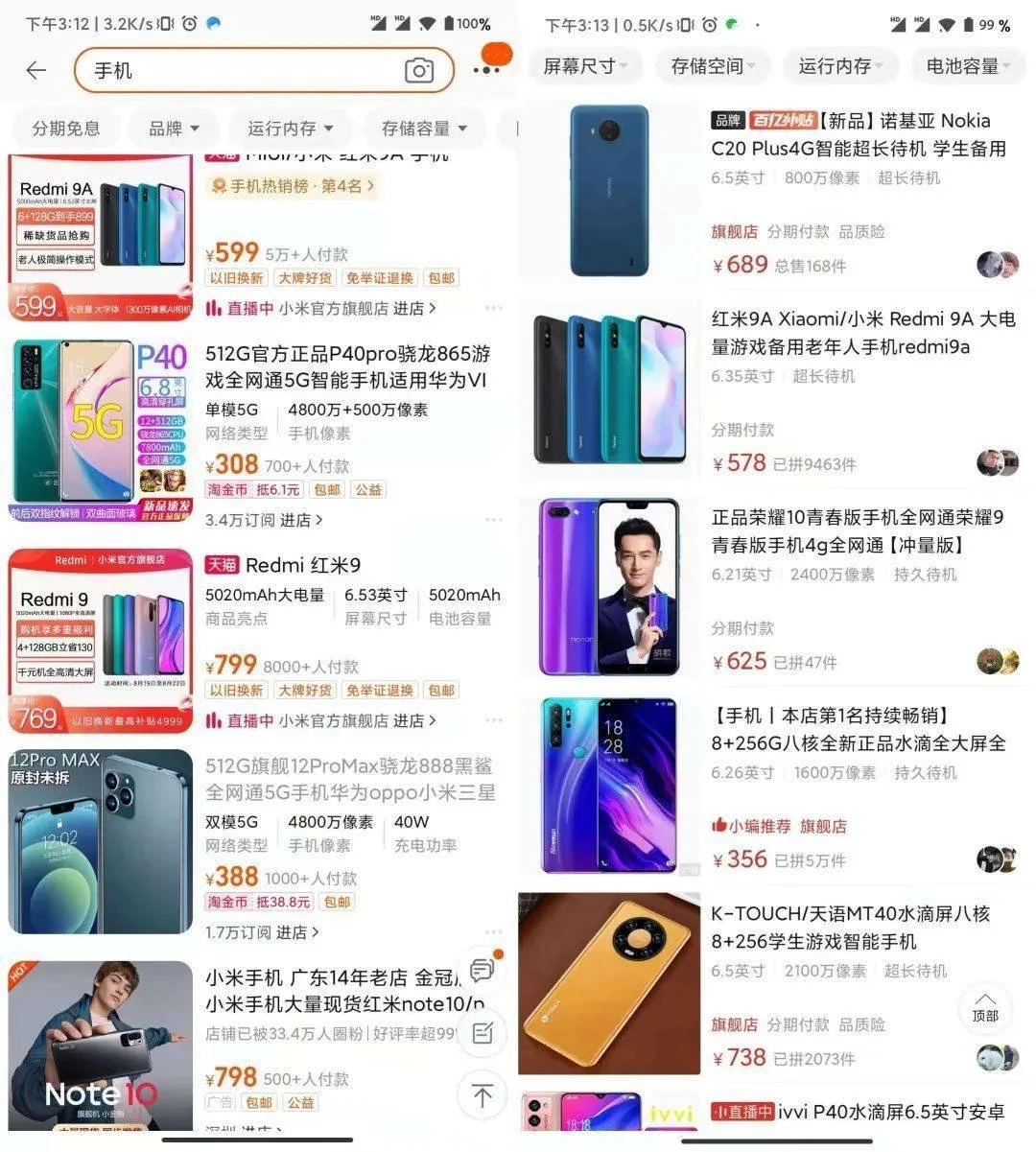The height and width of the screenshot is (1152, 1036).
Task: Open the 屏幕尺寸 filter
Action: tap(584, 66)
